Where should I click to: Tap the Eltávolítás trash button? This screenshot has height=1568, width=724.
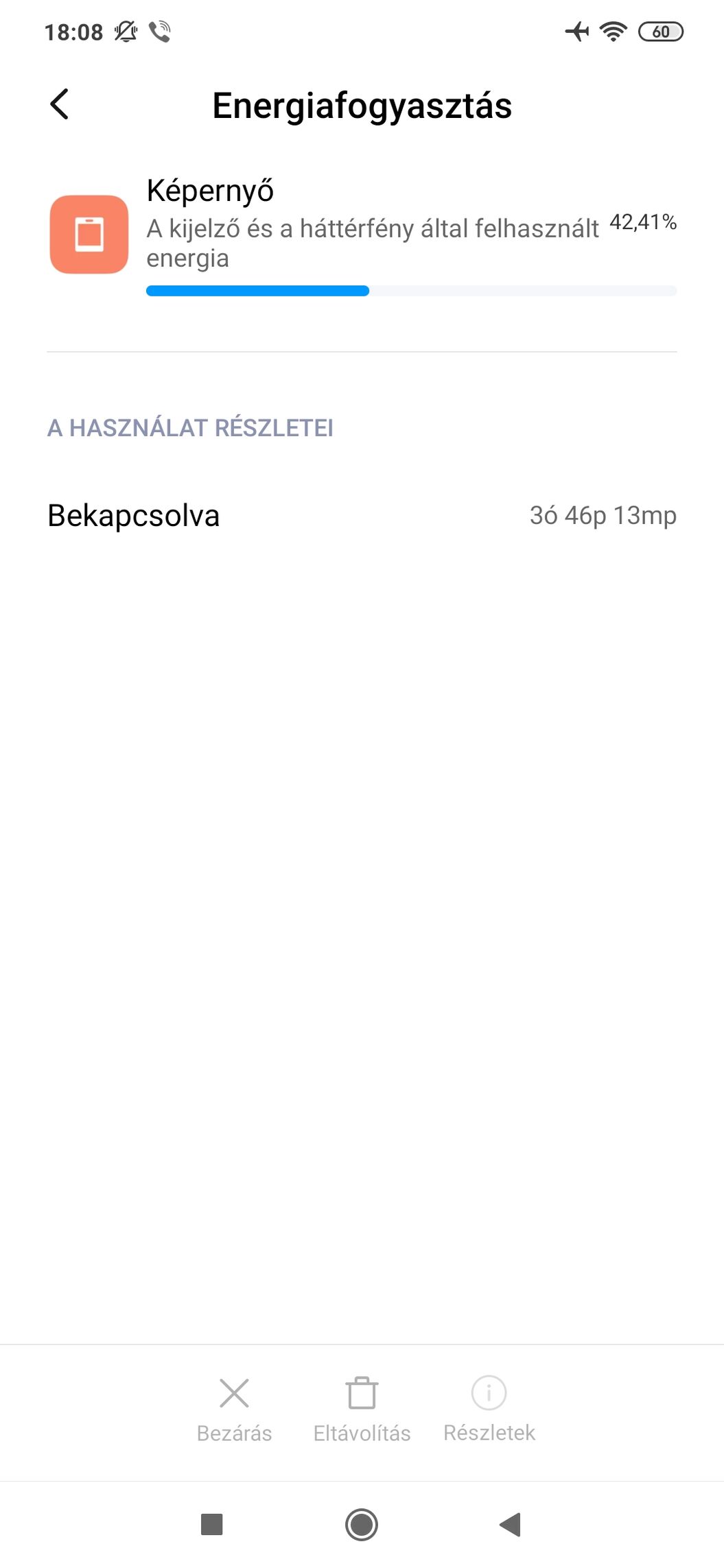point(362,1410)
